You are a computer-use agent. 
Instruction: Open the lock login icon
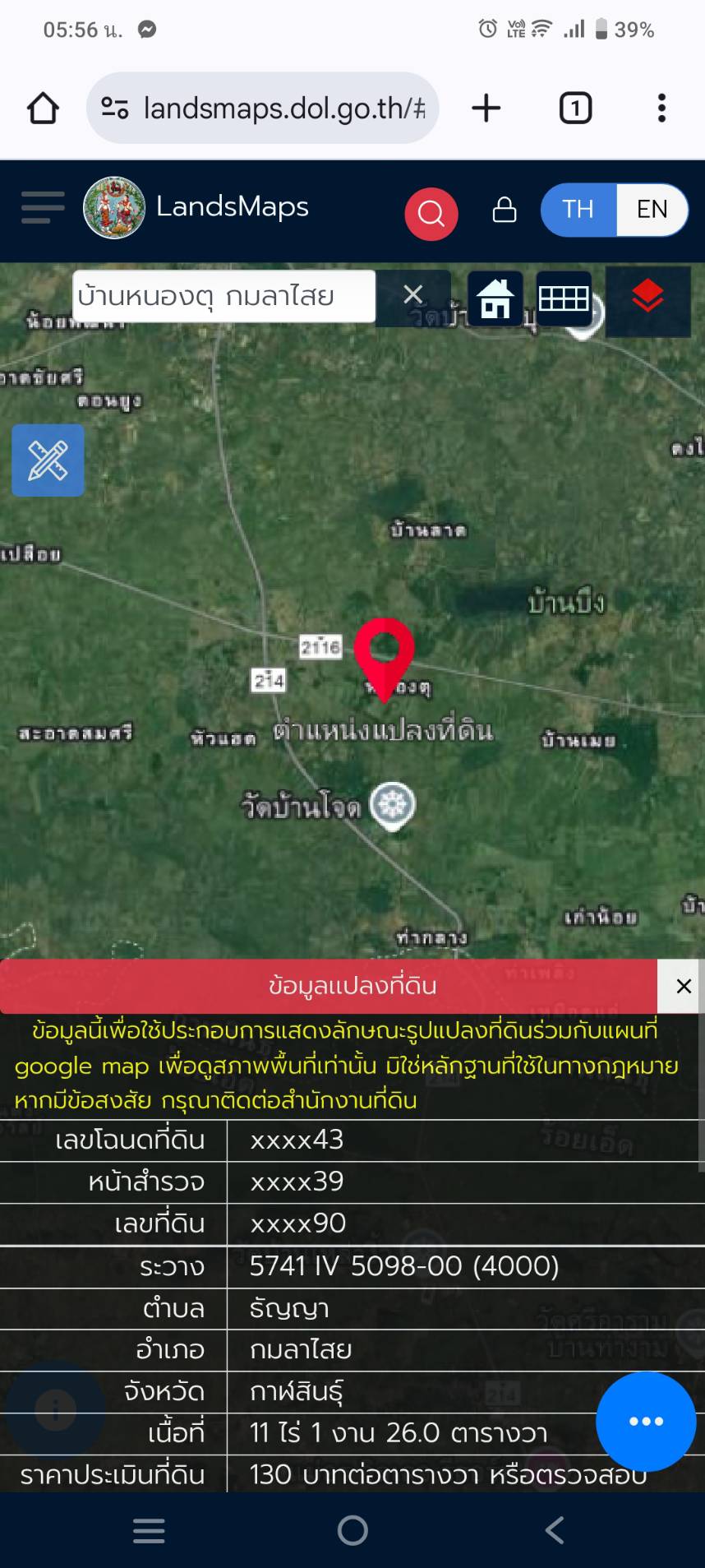pos(504,210)
